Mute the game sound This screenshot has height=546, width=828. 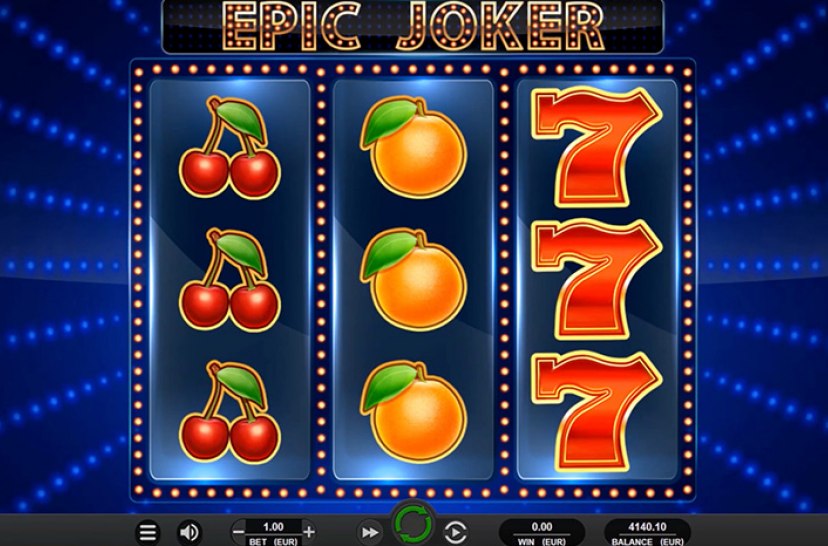[187, 532]
